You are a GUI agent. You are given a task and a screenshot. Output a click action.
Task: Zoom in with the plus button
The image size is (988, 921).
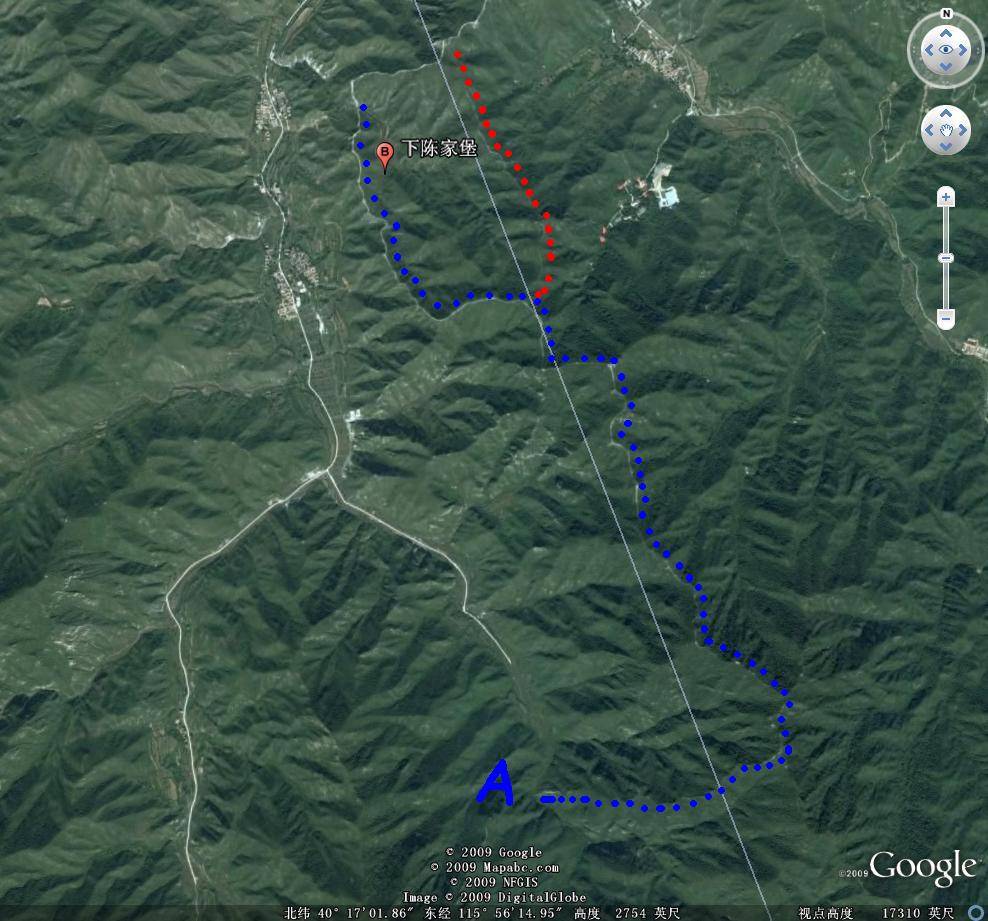pyautogui.click(x=946, y=197)
